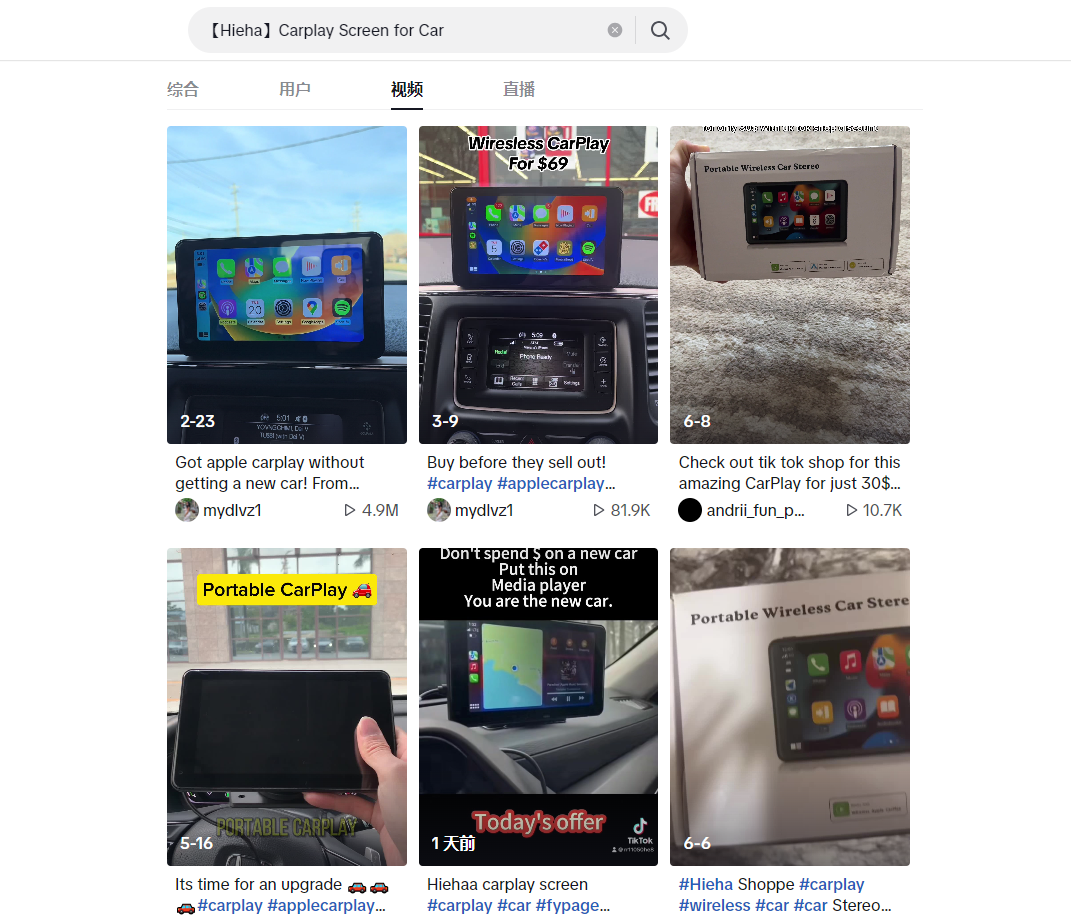
Task: Tap the #Hieha hashtag link
Action: coord(706,885)
